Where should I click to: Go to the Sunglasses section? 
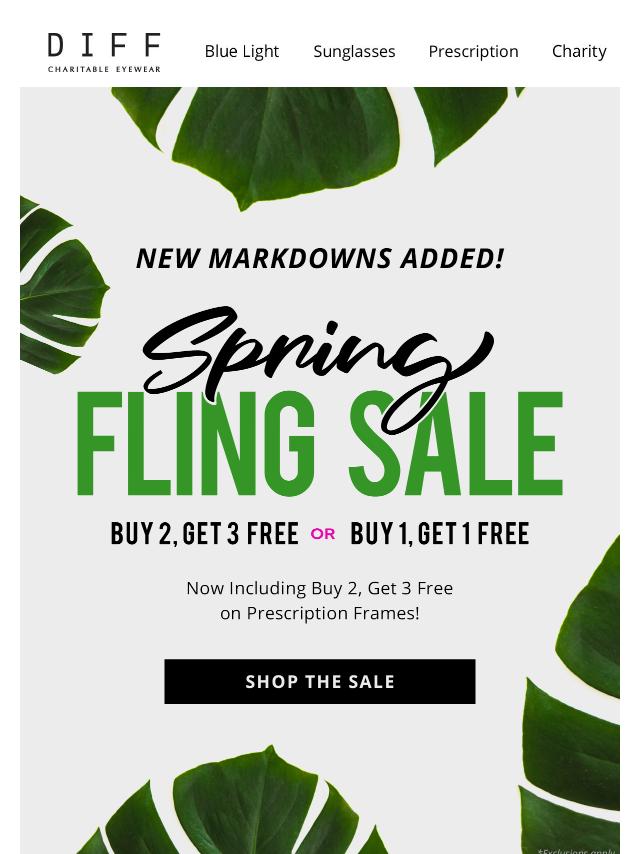pos(354,51)
